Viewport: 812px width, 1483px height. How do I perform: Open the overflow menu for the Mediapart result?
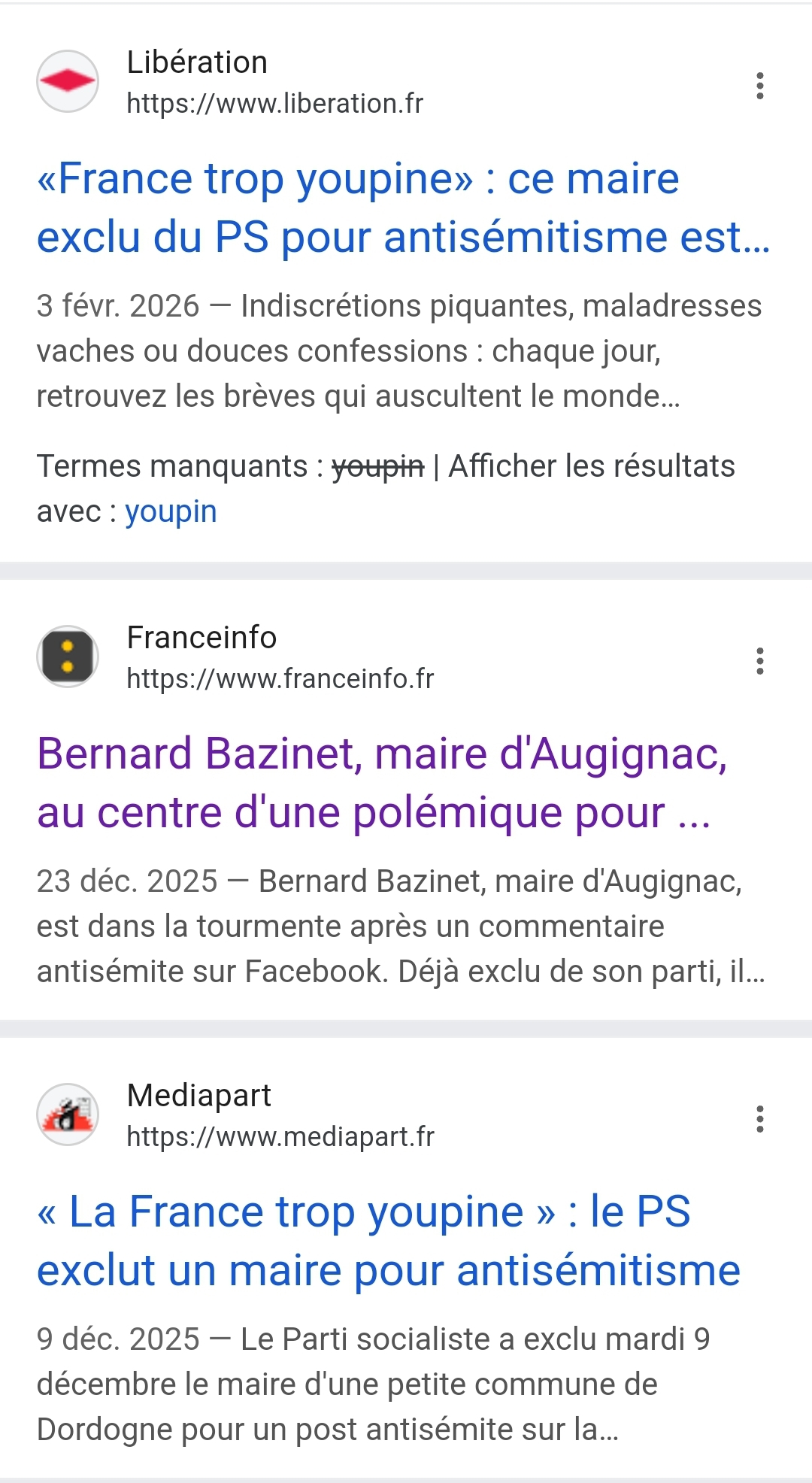click(x=760, y=1119)
